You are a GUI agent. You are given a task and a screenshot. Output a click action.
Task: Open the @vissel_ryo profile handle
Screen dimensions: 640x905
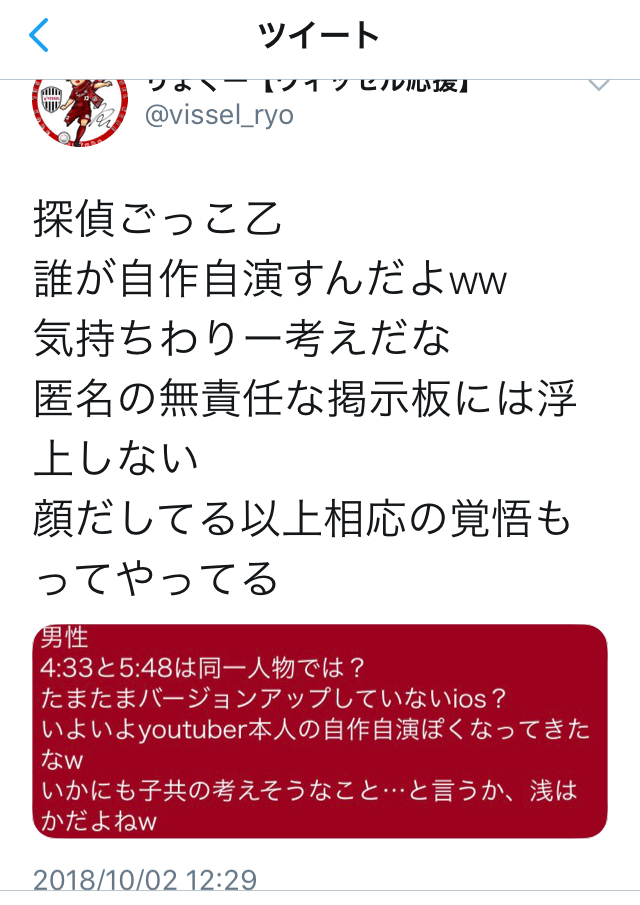pos(219,115)
